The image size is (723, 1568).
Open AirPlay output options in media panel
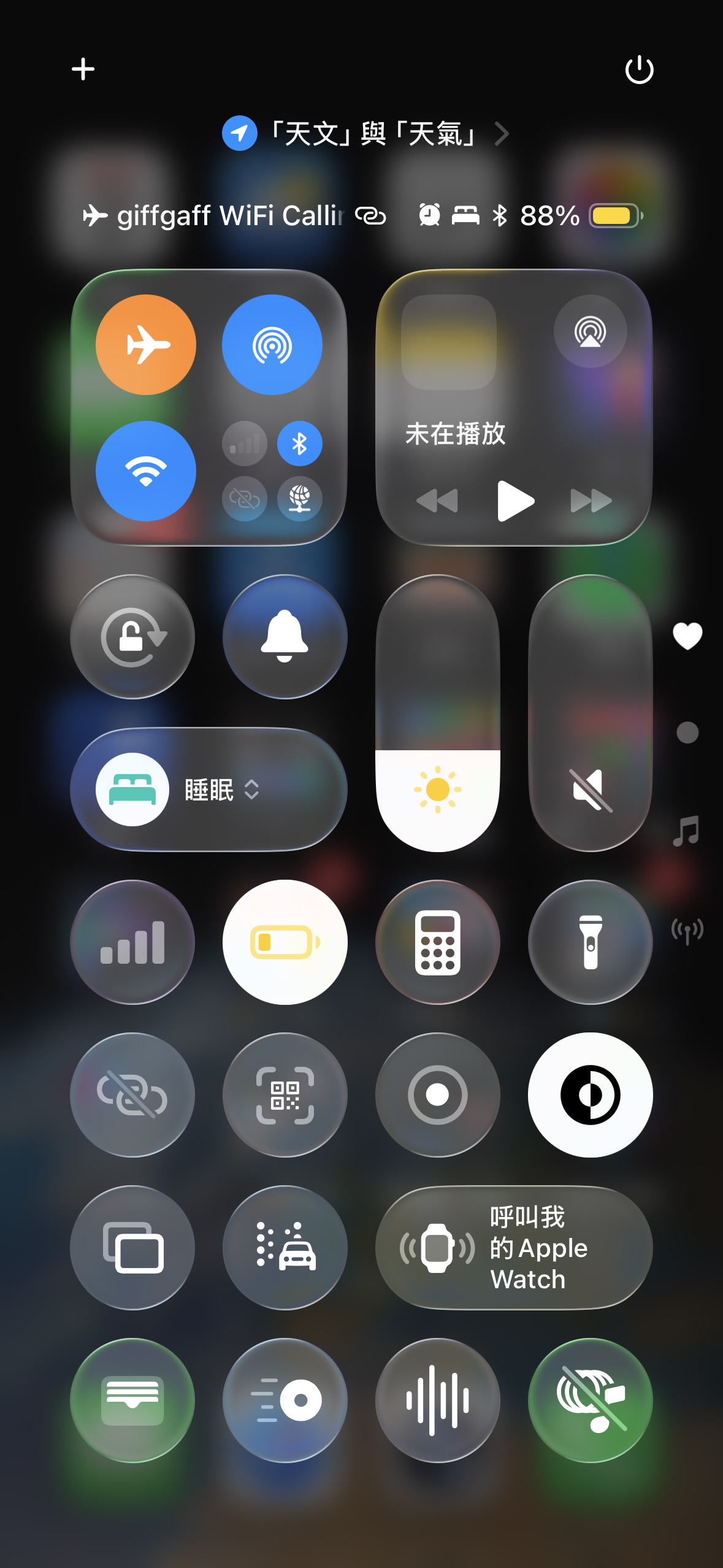pos(590,331)
